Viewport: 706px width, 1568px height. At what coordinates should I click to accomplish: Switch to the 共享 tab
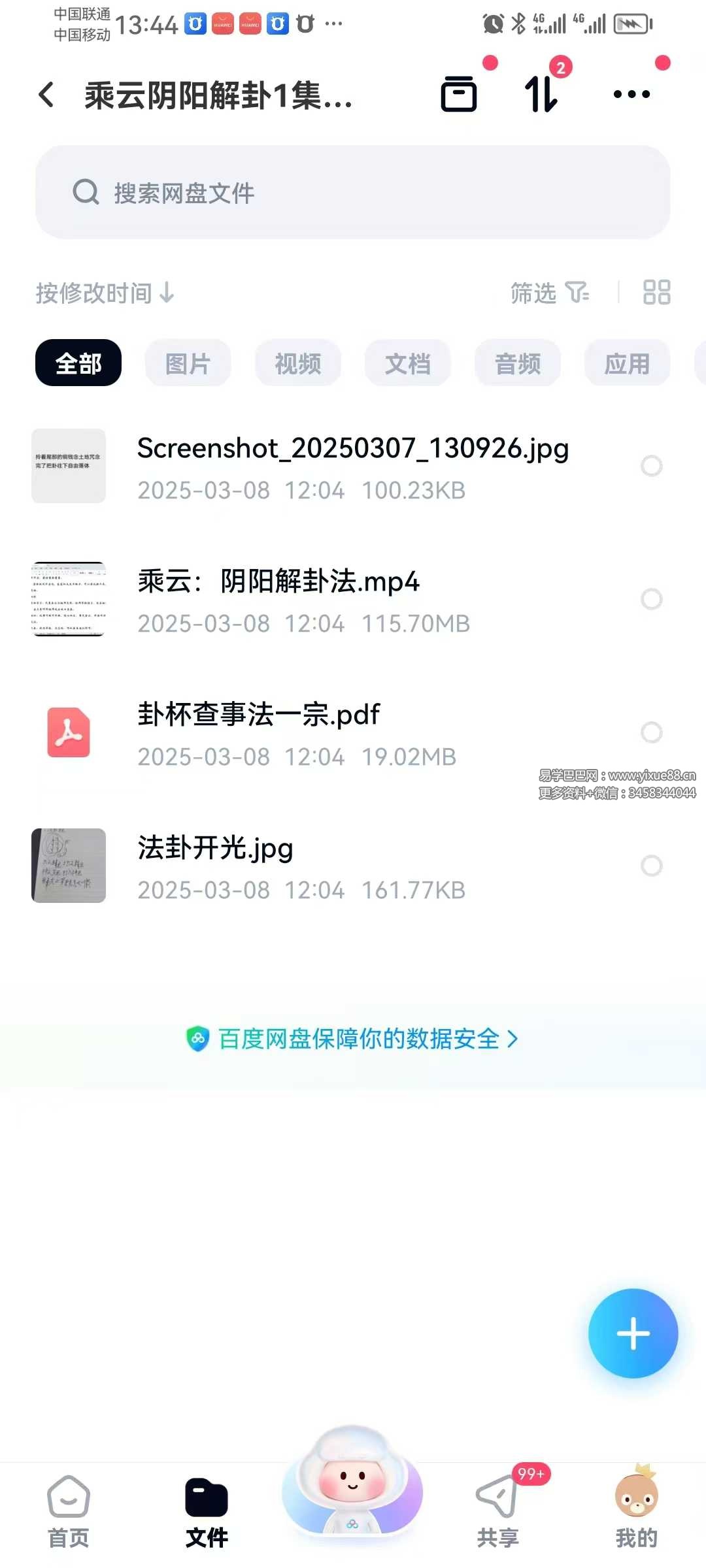click(x=497, y=1511)
